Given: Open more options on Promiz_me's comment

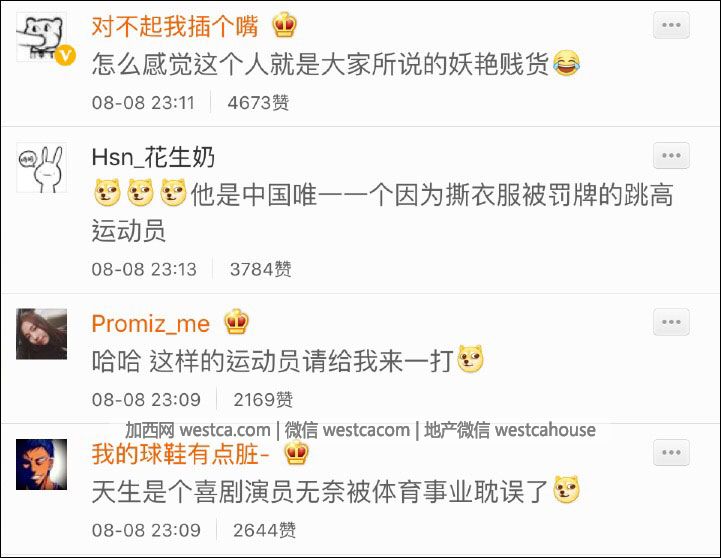Looking at the screenshot, I should [671, 322].
